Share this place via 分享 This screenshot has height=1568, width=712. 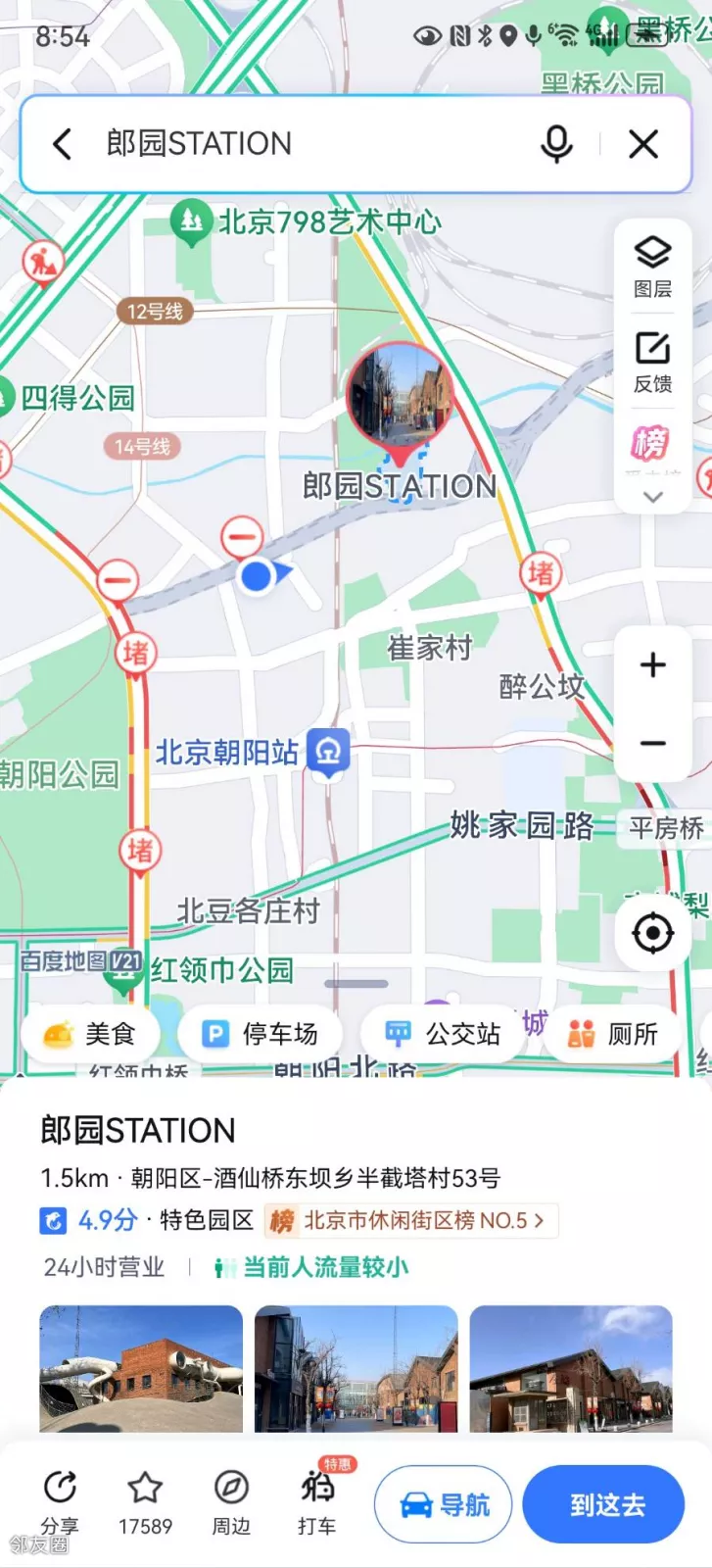[x=60, y=1501]
